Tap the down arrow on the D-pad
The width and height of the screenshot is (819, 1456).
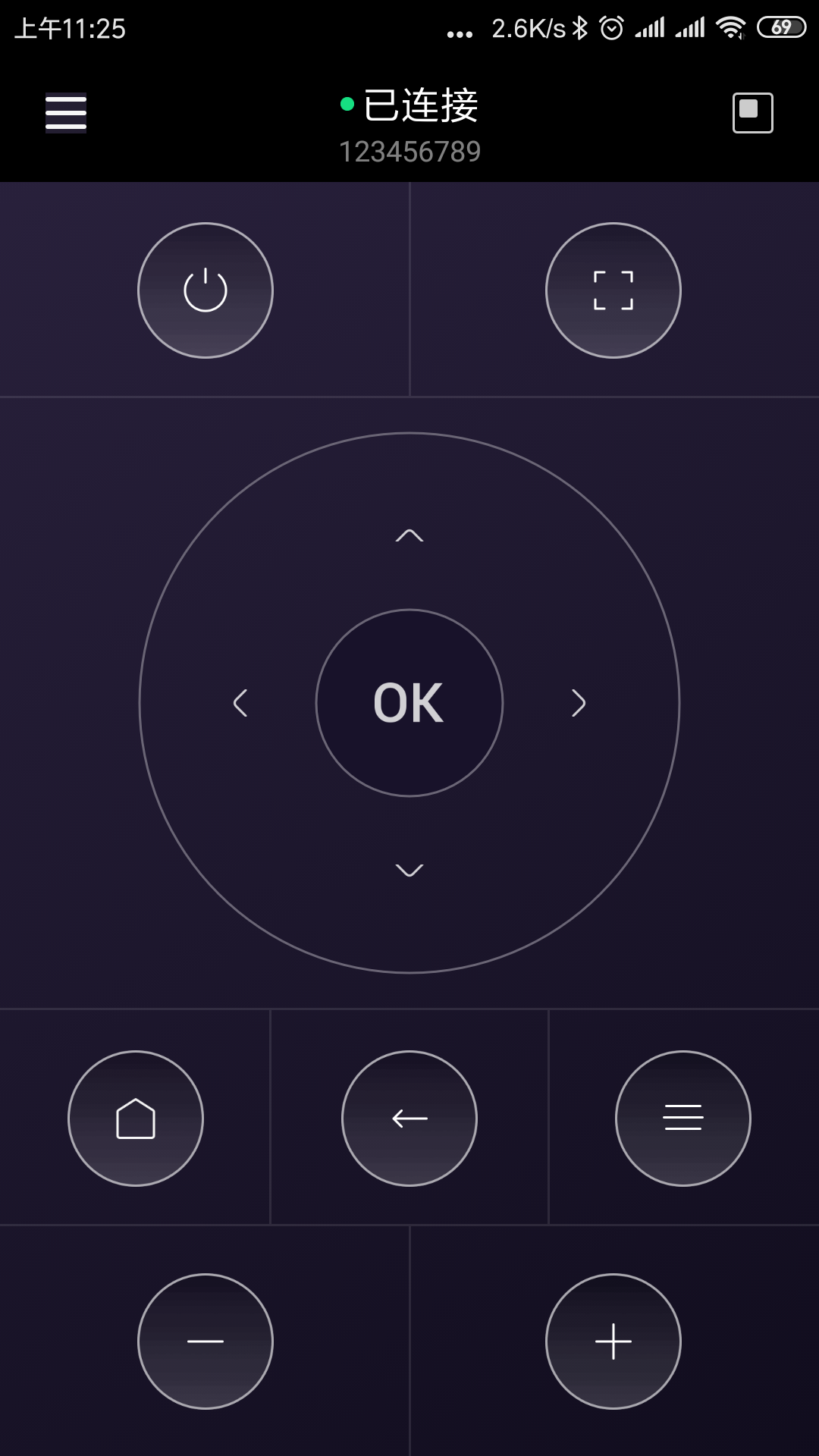point(409,870)
